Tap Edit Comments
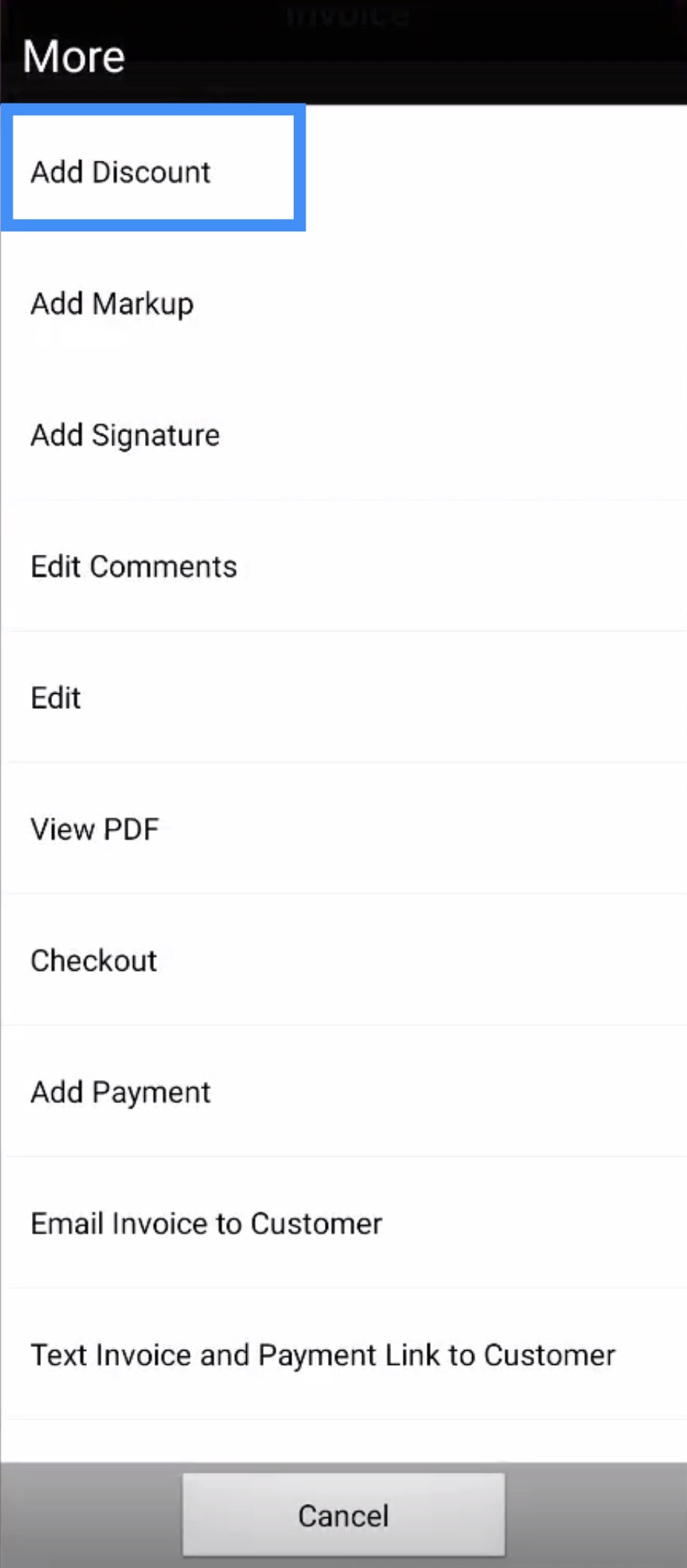The image size is (687, 1568). (x=134, y=567)
